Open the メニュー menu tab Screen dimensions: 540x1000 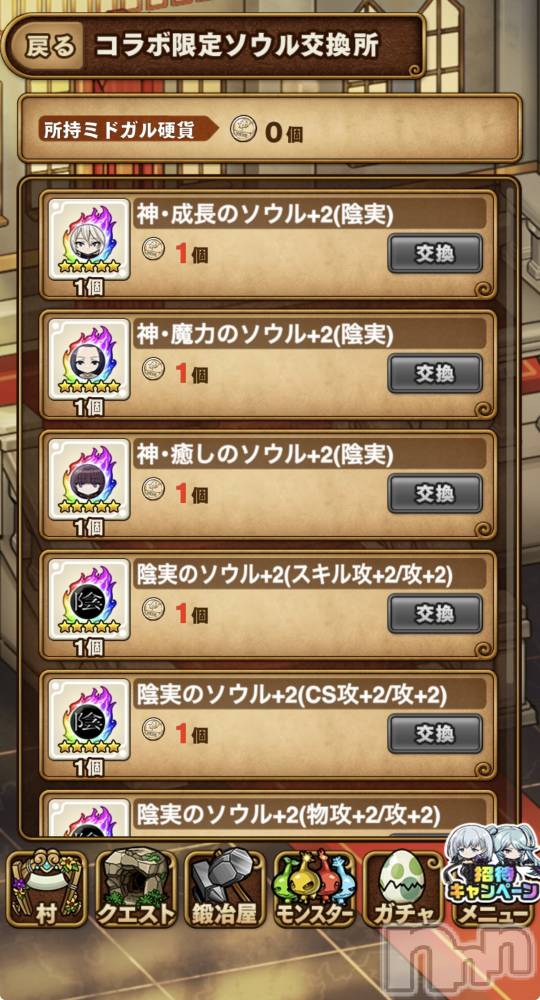pos(492,915)
